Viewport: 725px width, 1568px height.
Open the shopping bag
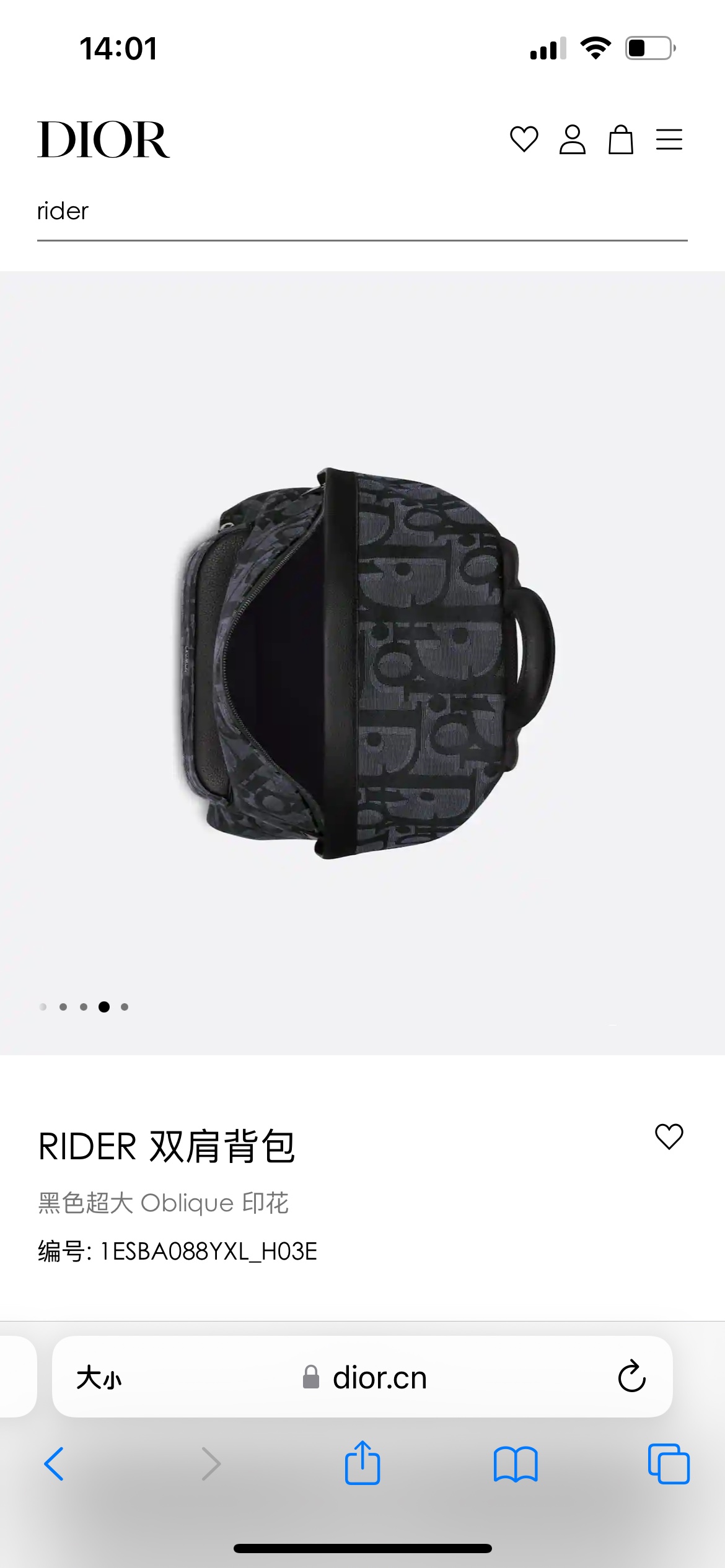coord(620,139)
